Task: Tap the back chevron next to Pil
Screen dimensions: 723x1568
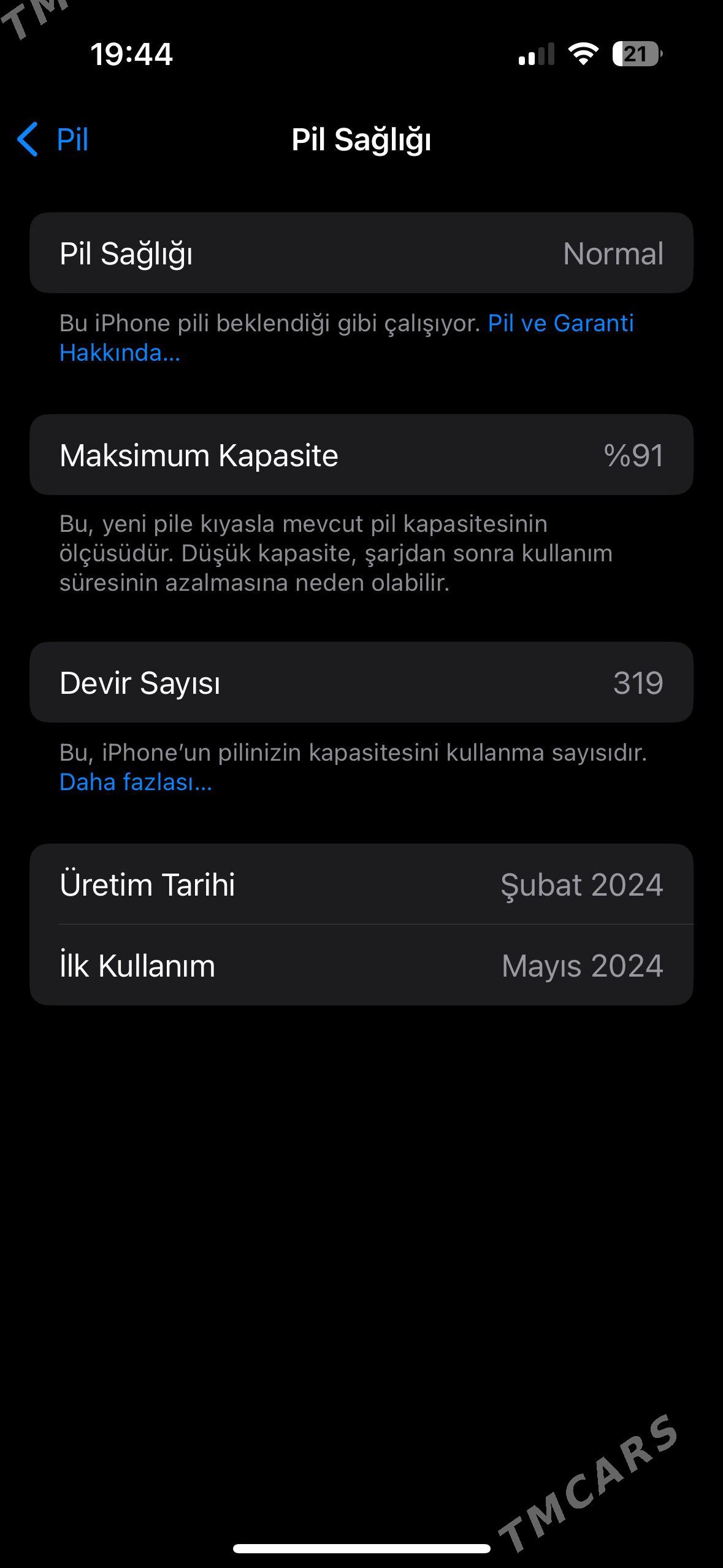Action: tap(27, 140)
